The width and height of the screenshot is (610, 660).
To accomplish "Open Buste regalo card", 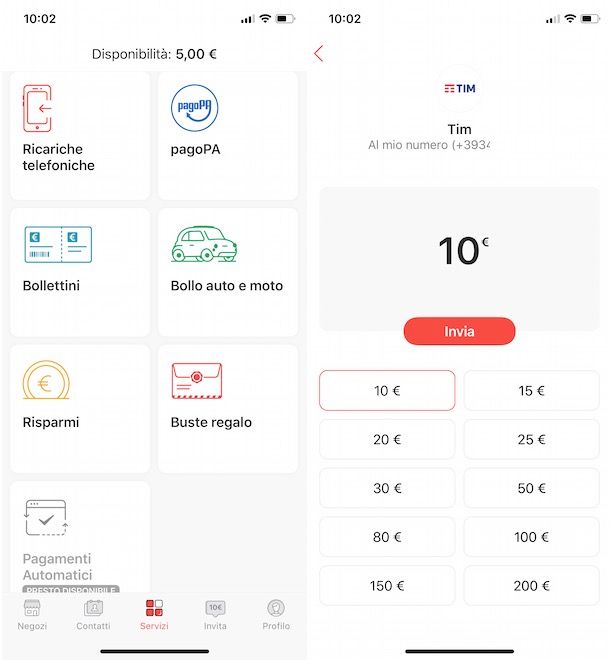I will point(228,408).
